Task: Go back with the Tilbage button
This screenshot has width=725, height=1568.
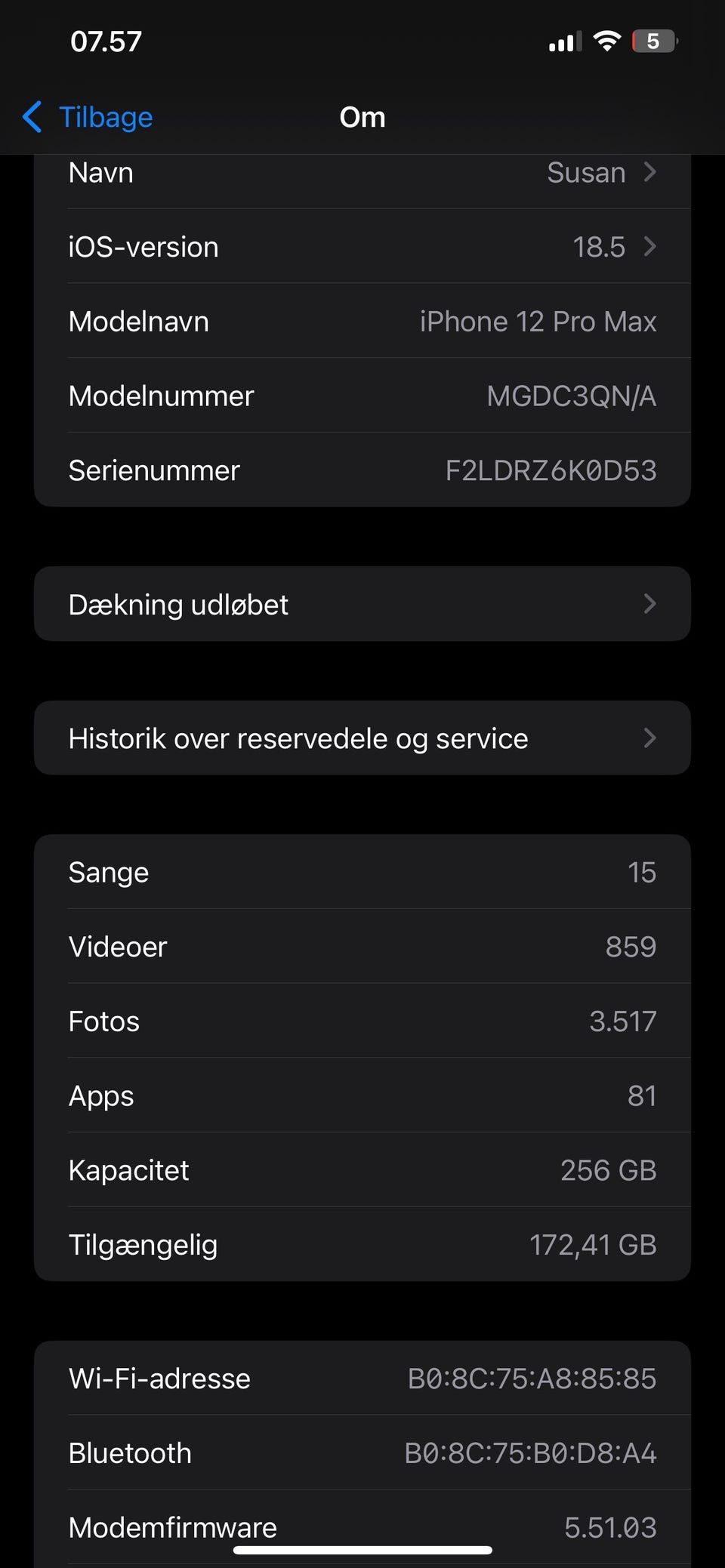Action: pyautogui.click(x=88, y=118)
